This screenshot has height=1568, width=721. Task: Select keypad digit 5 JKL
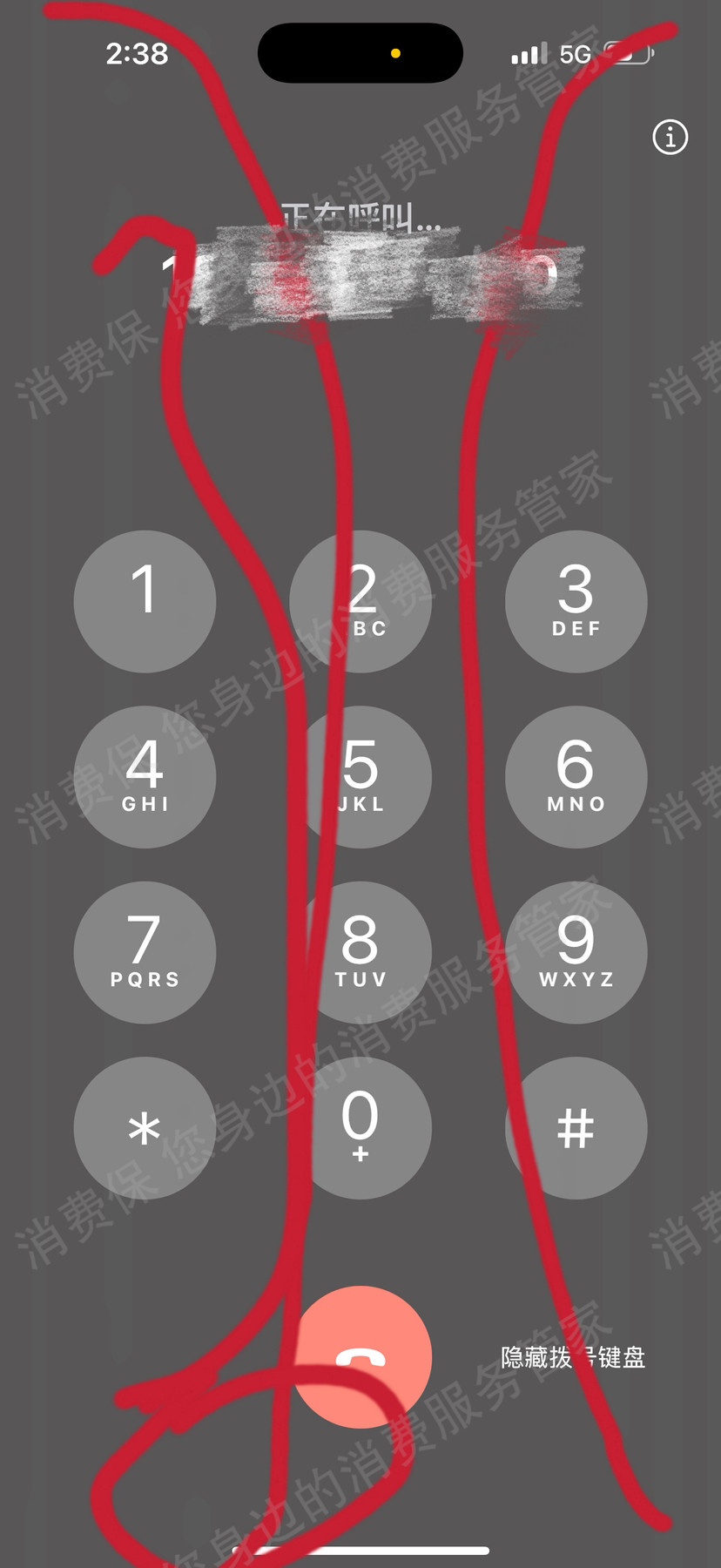(x=360, y=776)
